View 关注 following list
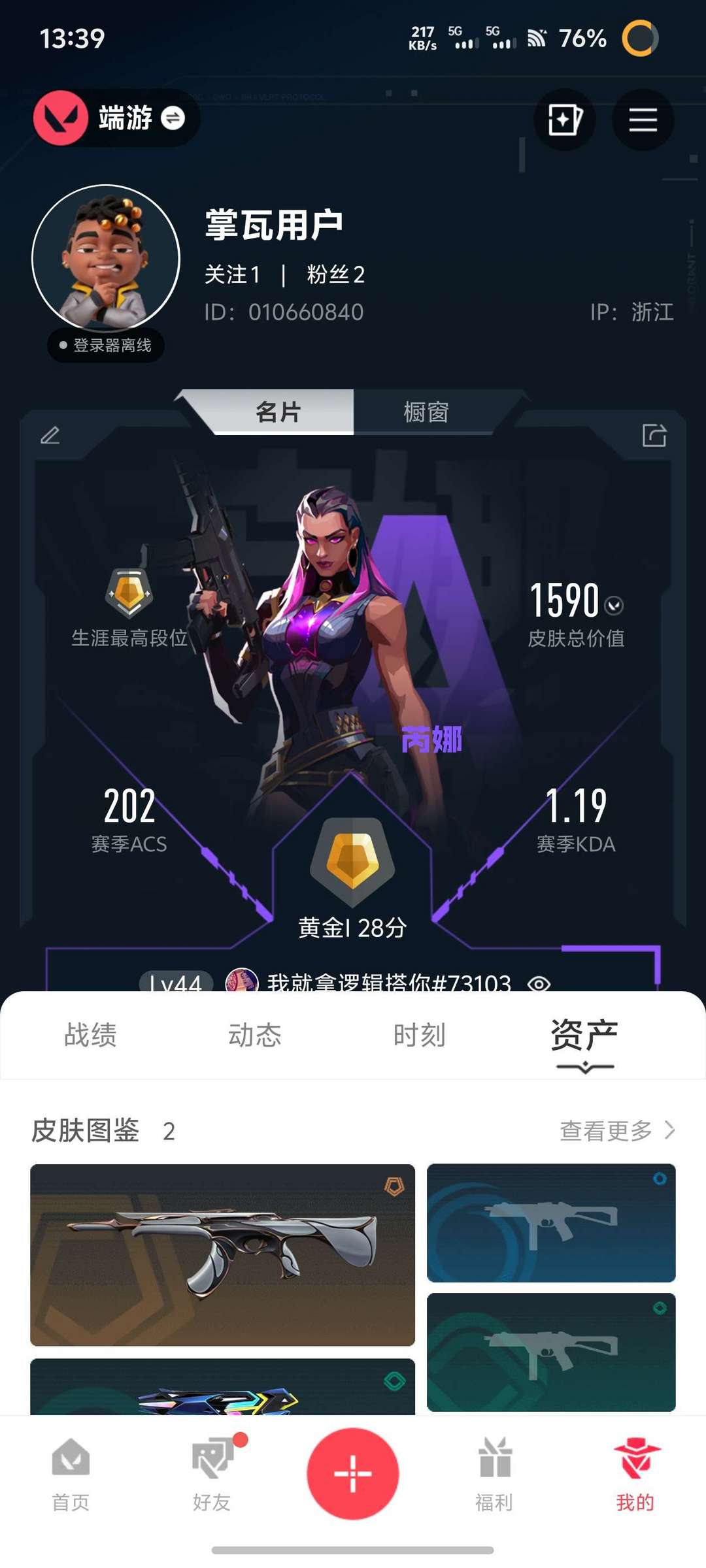Image resolution: width=706 pixels, height=1568 pixels. (233, 274)
